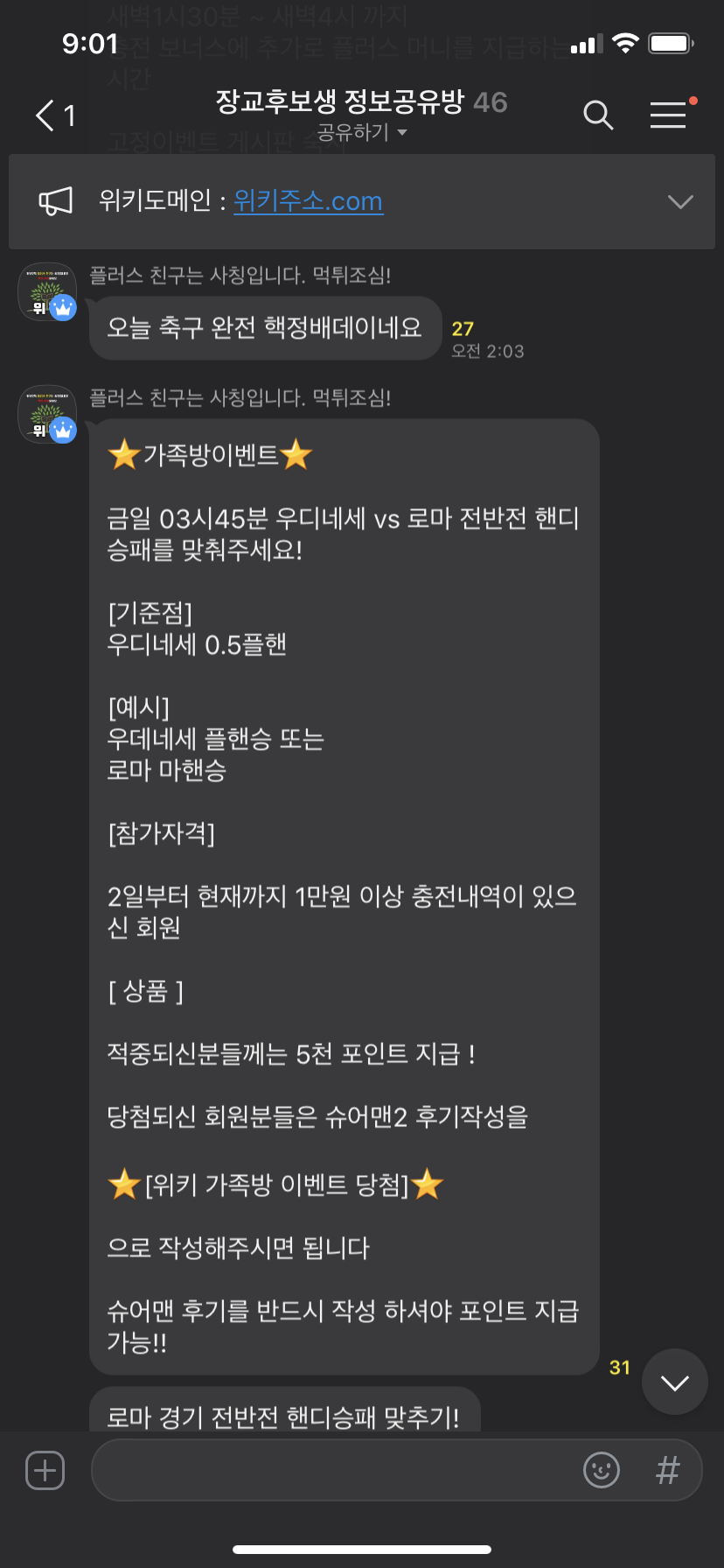Open the emoticon picker
724x1568 pixels.
[602, 1470]
